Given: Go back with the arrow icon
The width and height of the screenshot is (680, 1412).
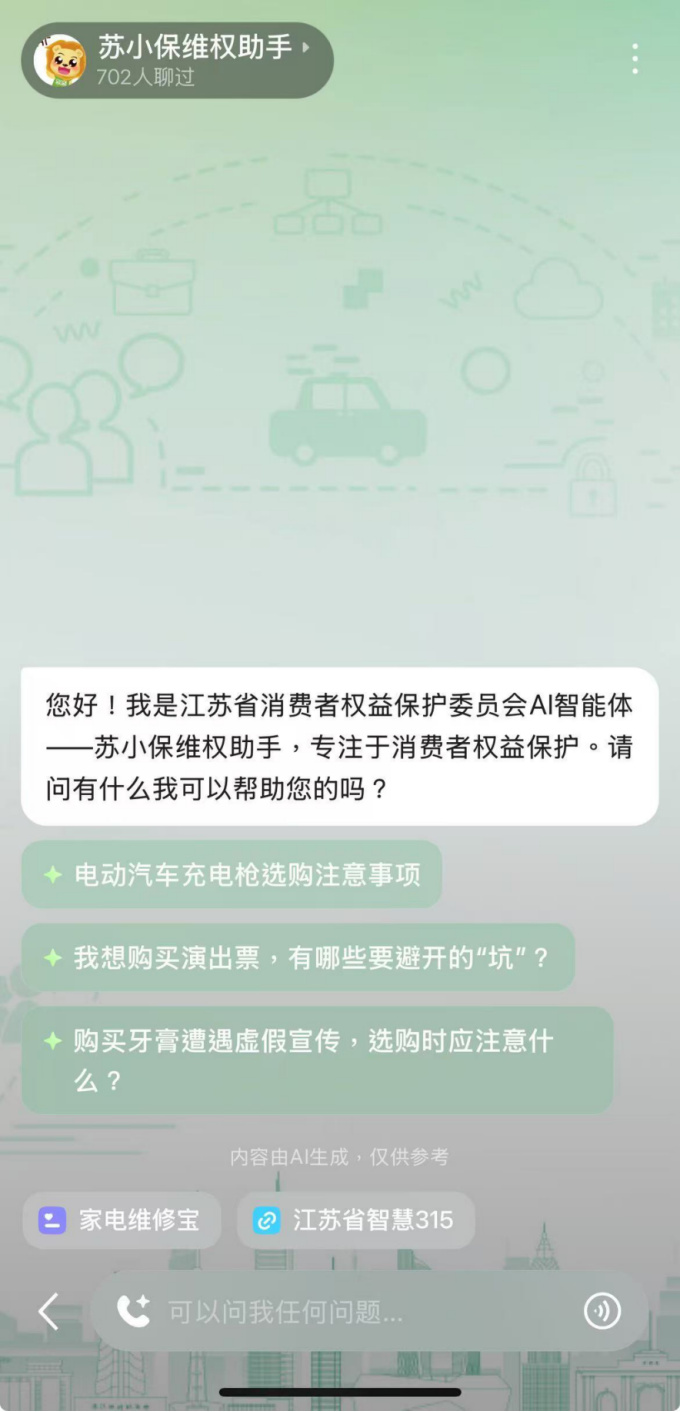Looking at the screenshot, I should [x=48, y=1311].
